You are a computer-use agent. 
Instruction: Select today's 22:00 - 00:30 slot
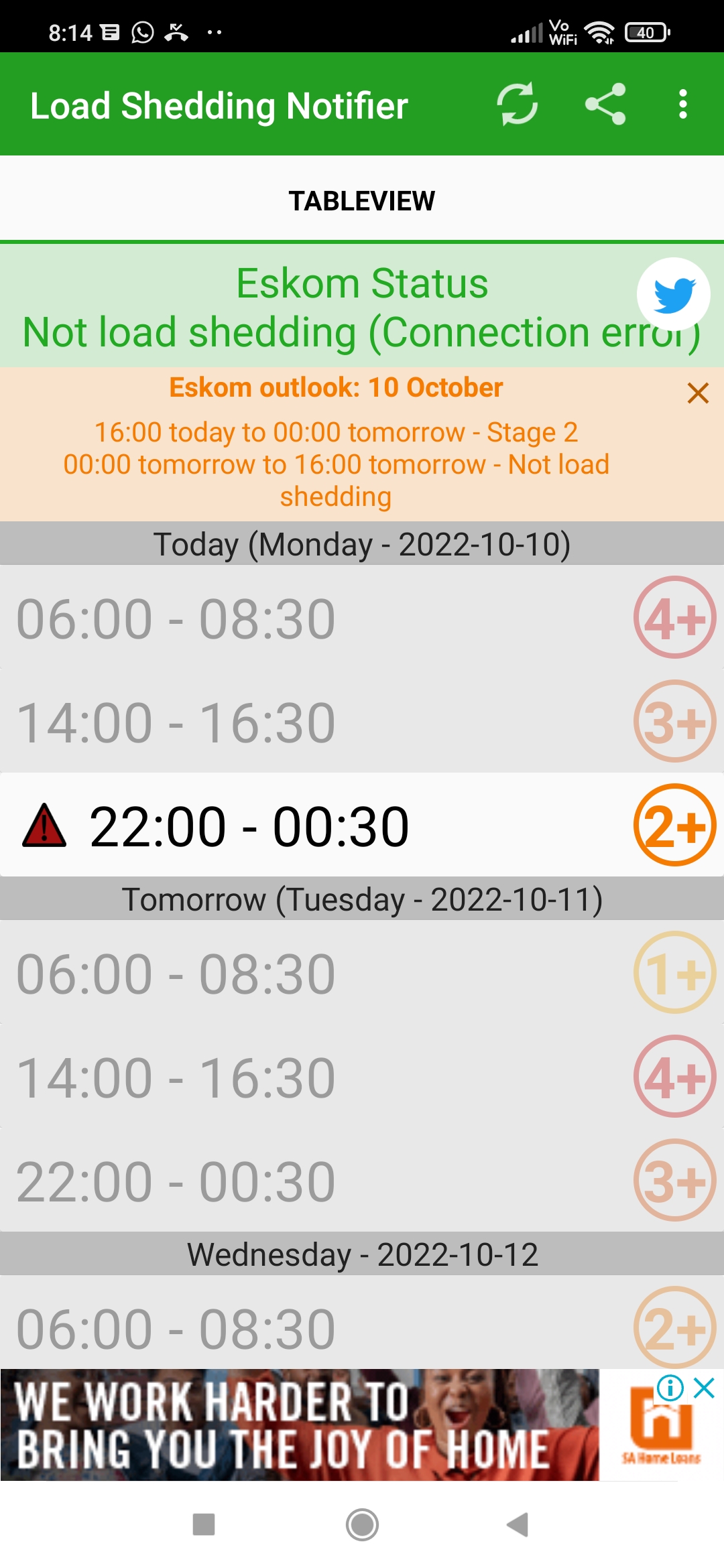(x=362, y=825)
